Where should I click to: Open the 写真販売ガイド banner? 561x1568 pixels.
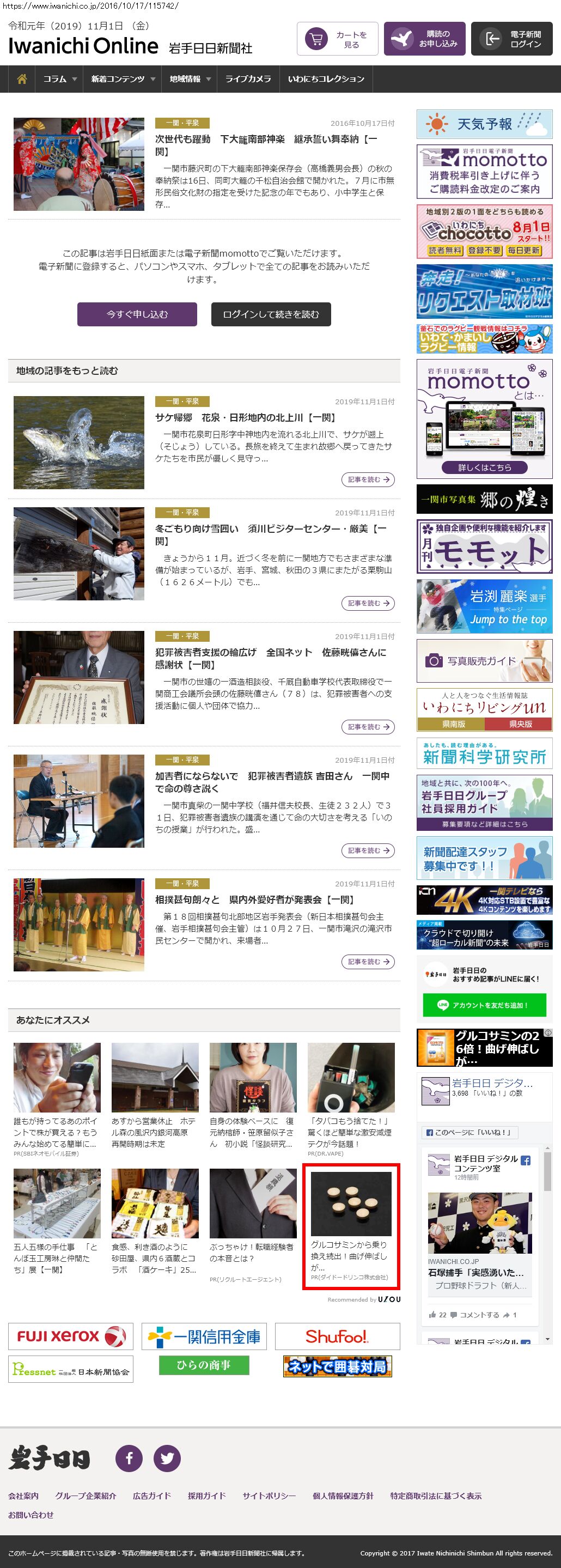[484, 660]
